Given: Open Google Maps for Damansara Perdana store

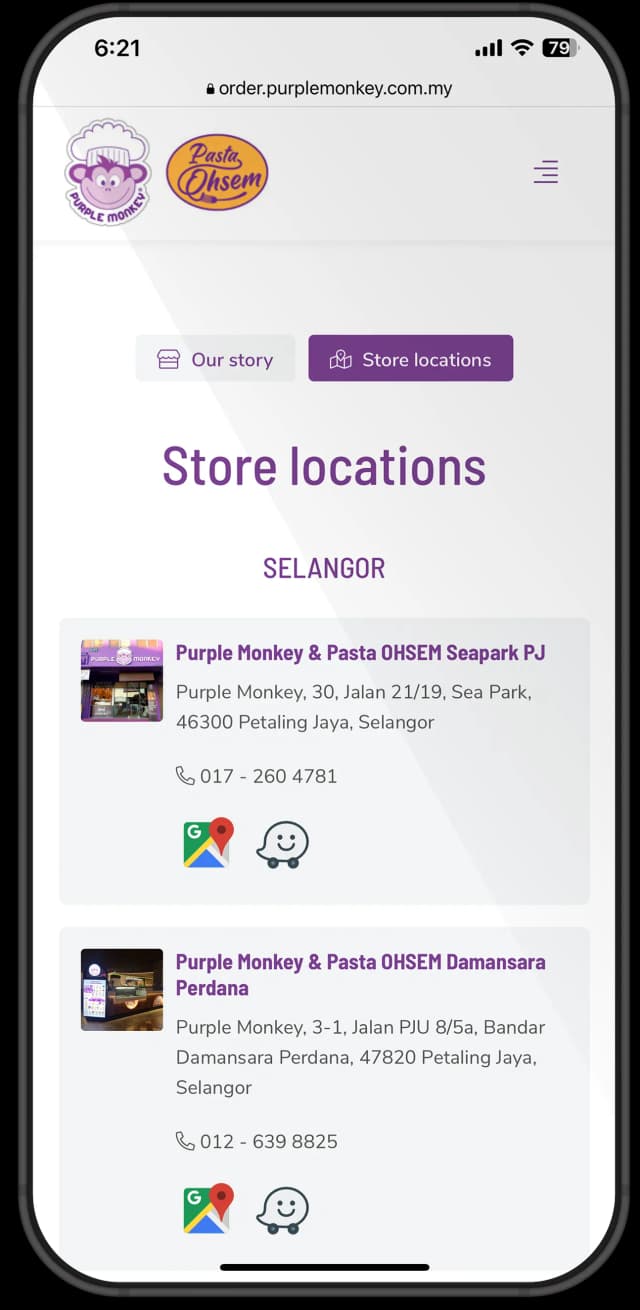Looking at the screenshot, I should (208, 1208).
